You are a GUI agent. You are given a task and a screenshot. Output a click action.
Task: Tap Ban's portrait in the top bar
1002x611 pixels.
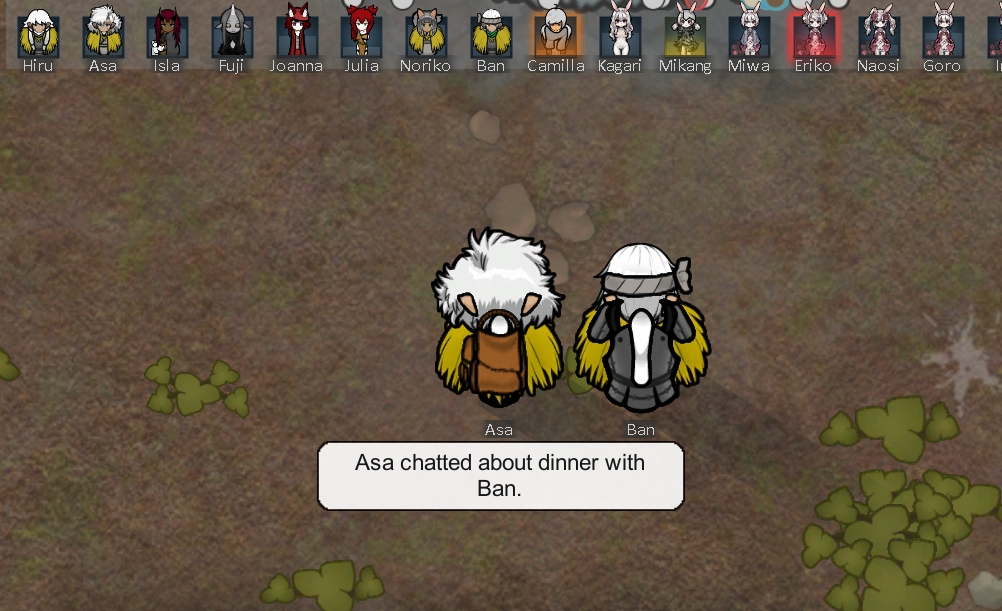click(x=491, y=34)
